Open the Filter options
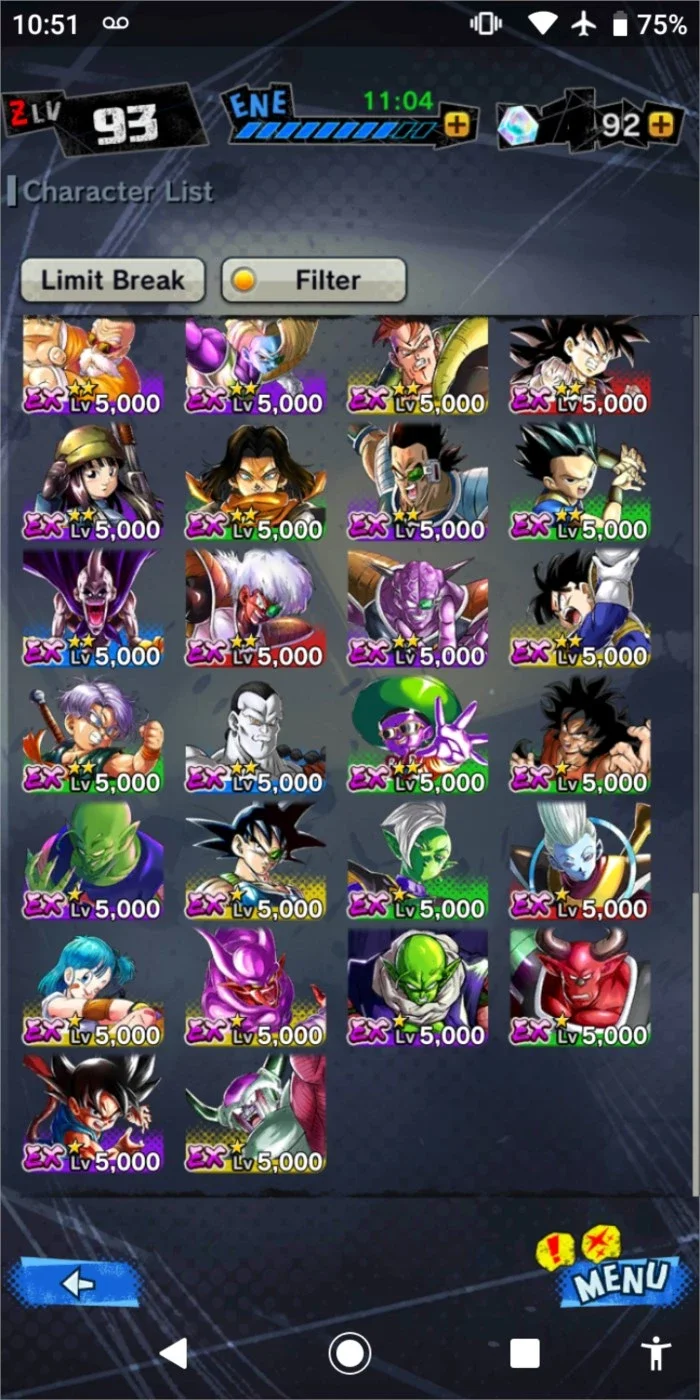The height and width of the screenshot is (1400, 700). [x=313, y=280]
